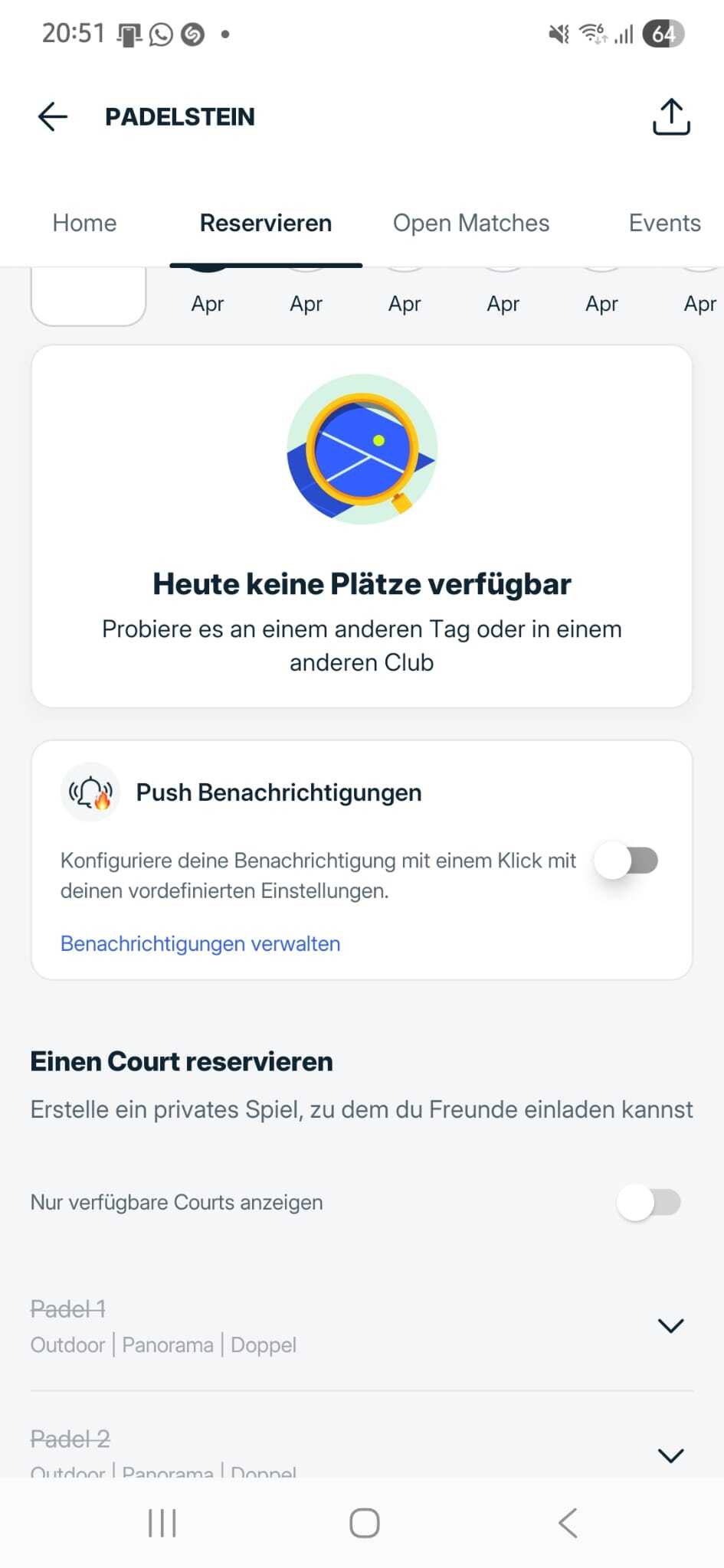Switch to the Events tab

pyautogui.click(x=663, y=223)
